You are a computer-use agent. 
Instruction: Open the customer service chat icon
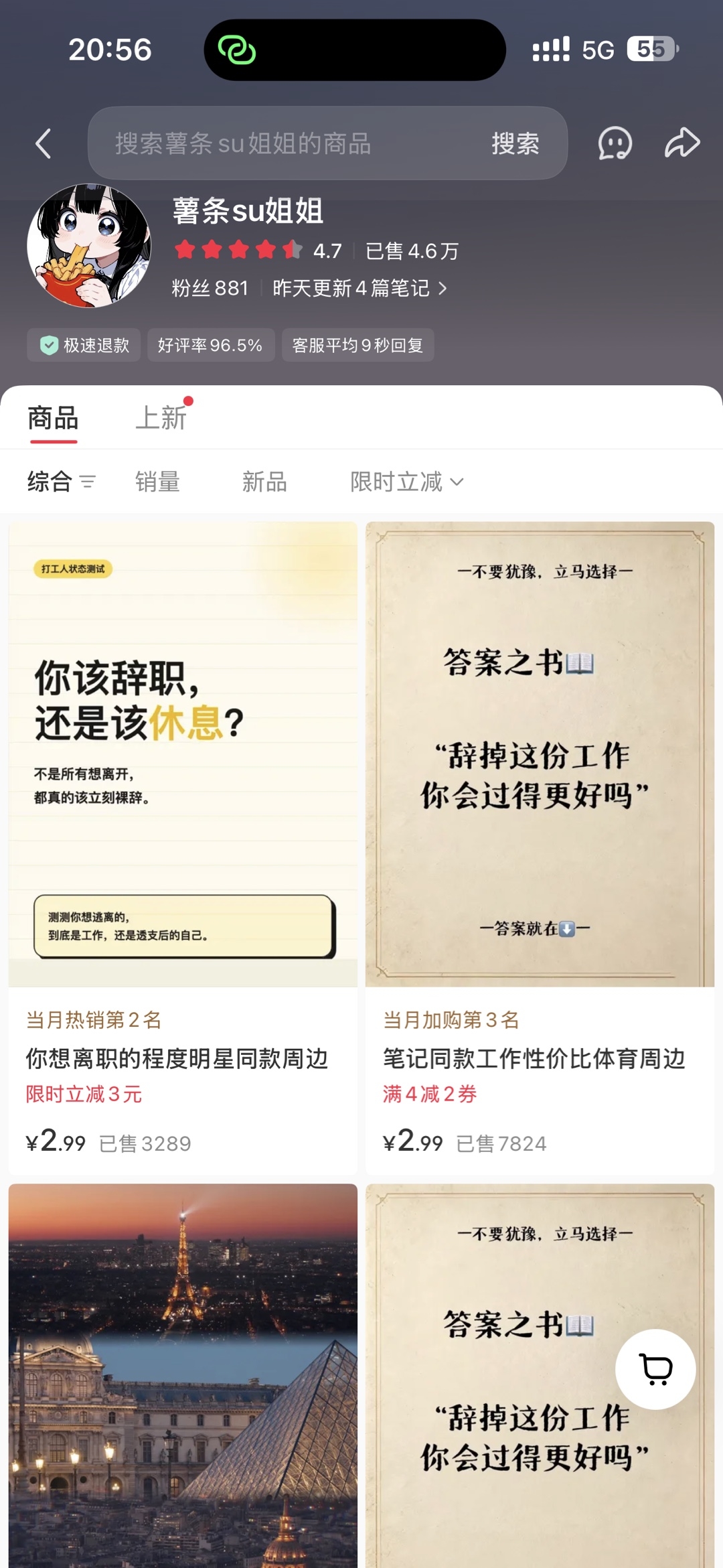(x=615, y=143)
